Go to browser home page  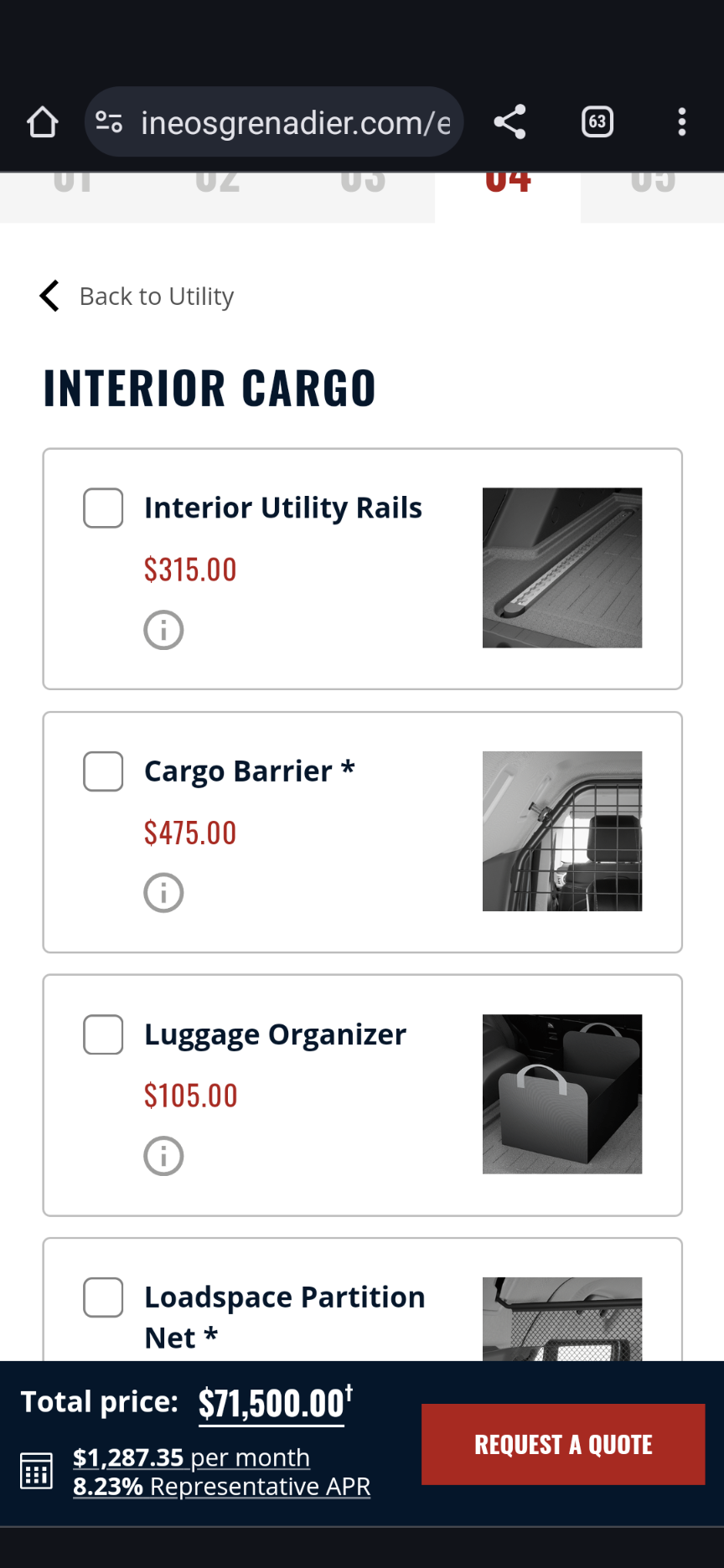pyautogui.click(x=42, y=122)
